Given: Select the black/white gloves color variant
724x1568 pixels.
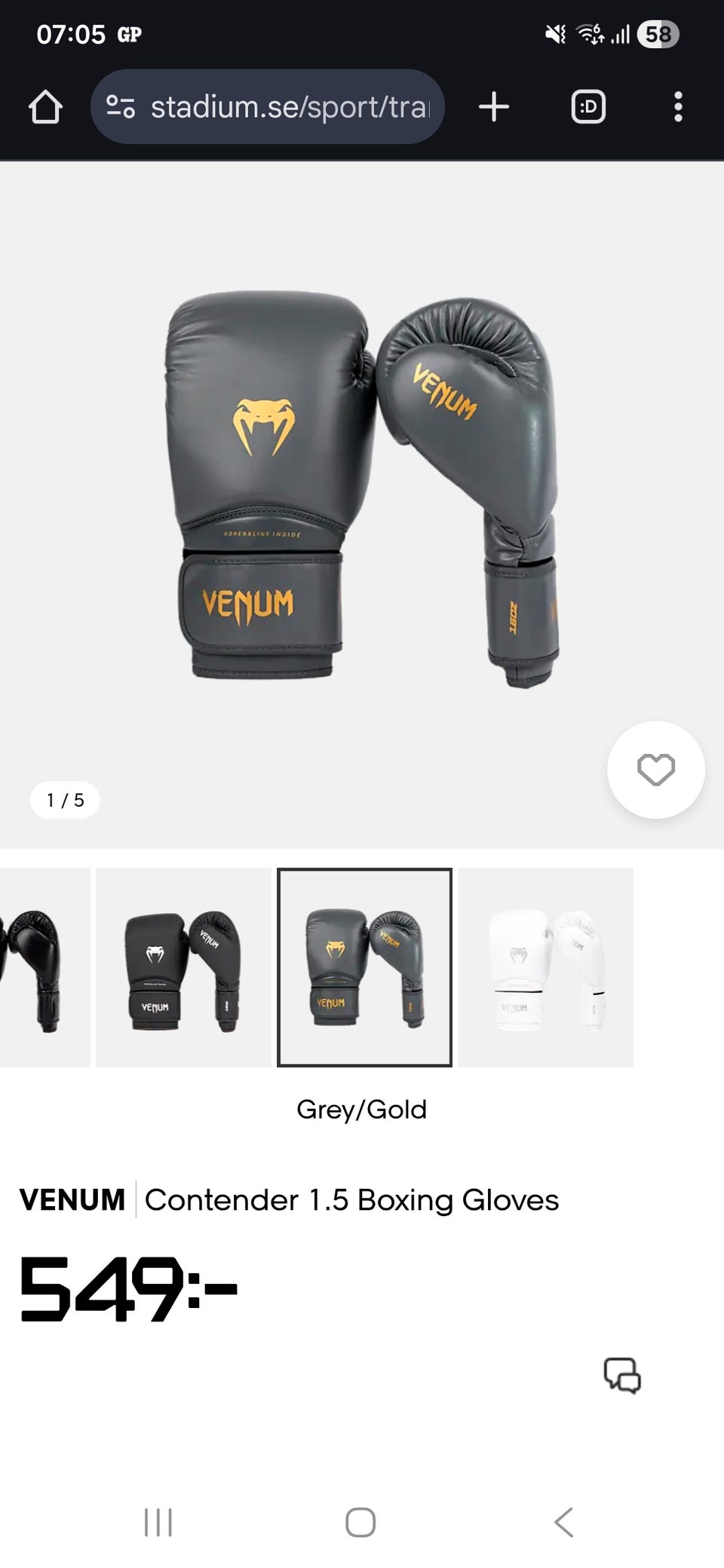Looking at the screenshot, I should click(x=183, y=967).
